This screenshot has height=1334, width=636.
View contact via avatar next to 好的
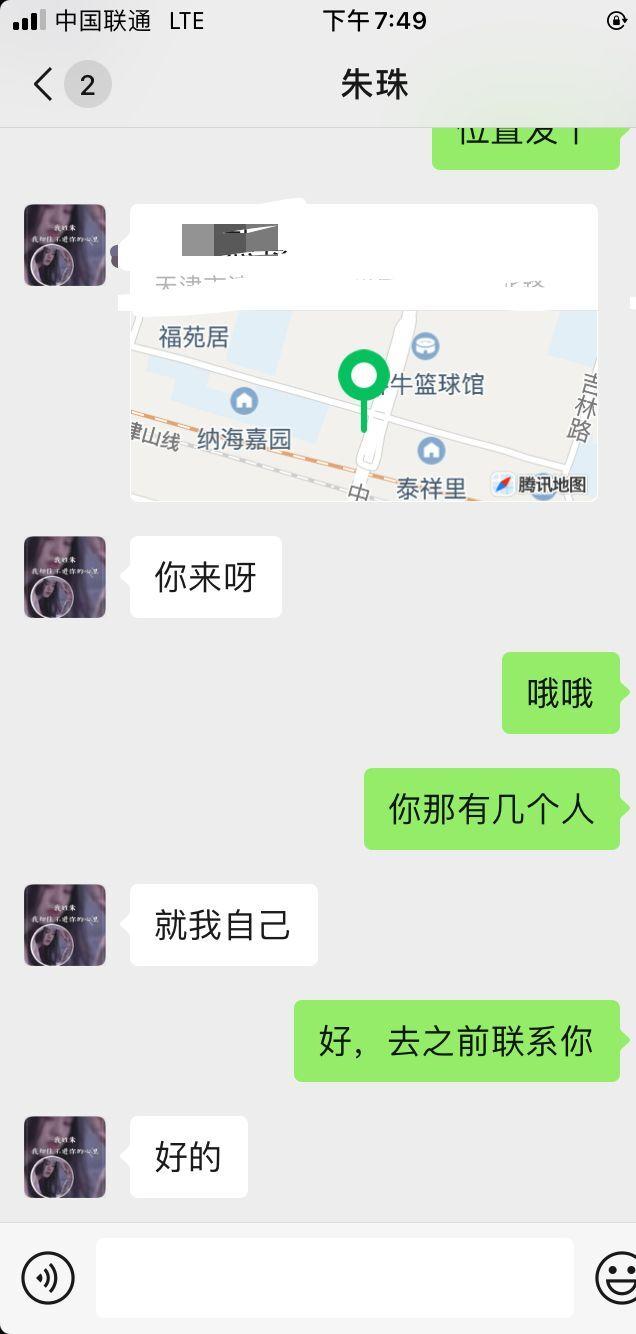tap(65, 1157)
